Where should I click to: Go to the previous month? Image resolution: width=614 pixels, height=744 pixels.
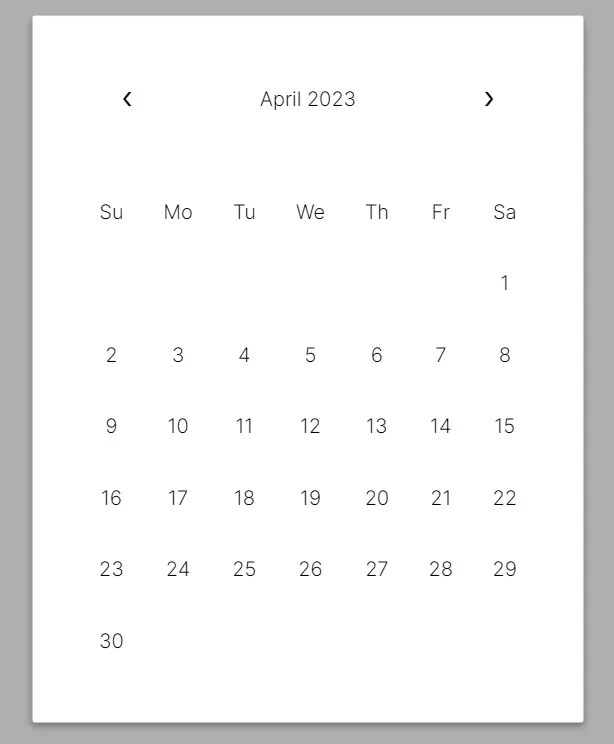click(127, 99)
